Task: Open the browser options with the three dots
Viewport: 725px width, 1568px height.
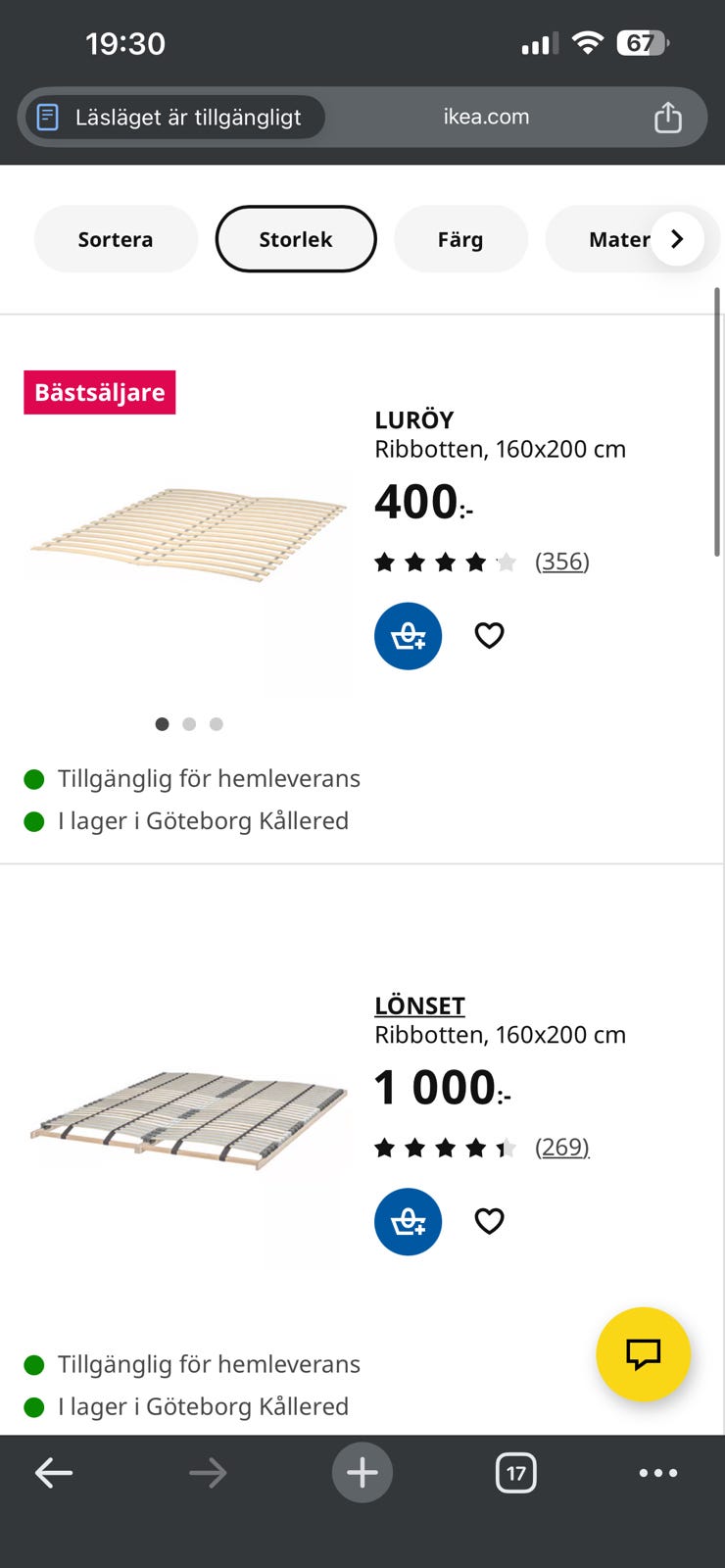Action: click(658, 1472)
